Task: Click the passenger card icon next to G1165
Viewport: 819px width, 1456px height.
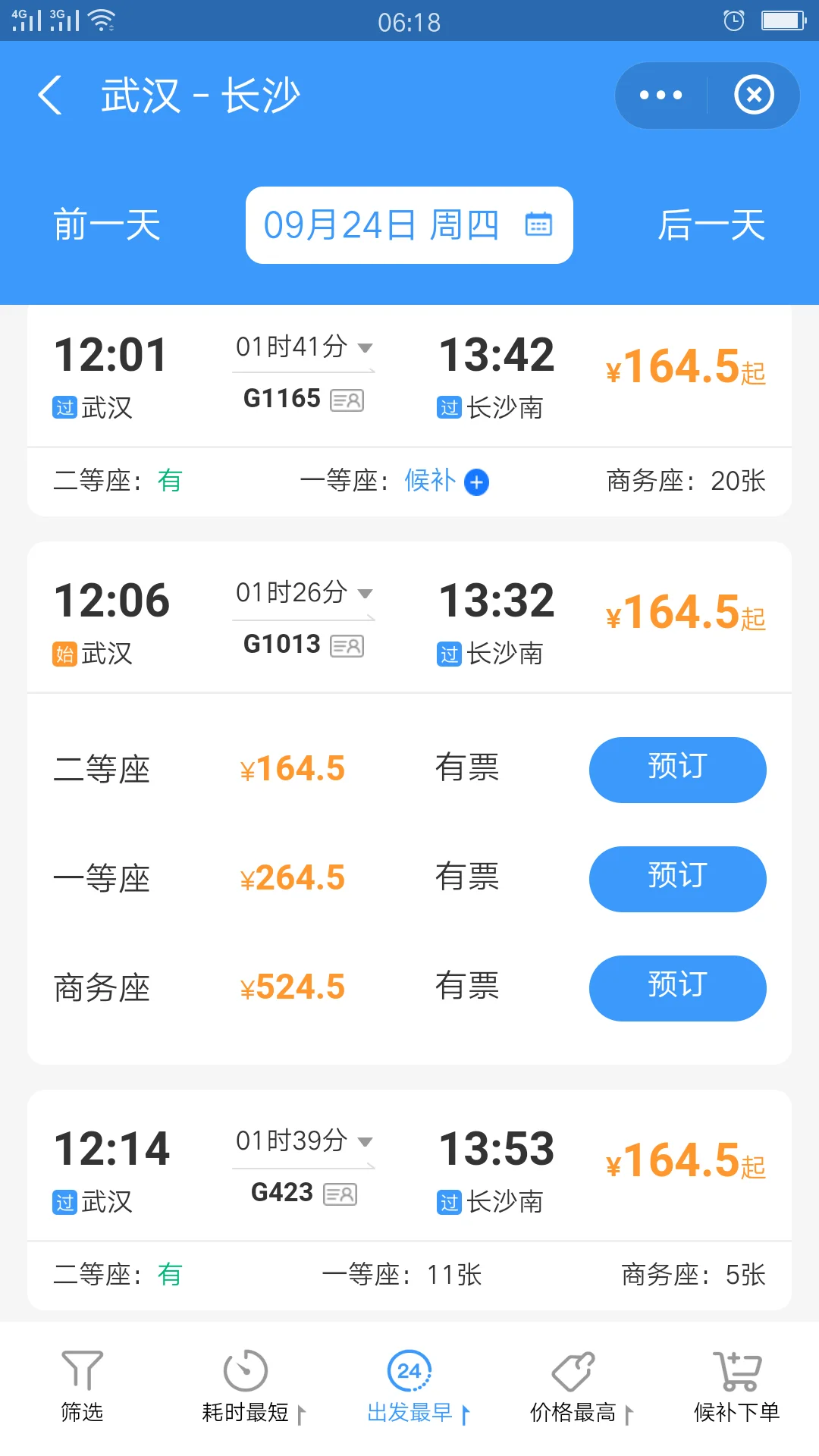Action: point(349,400)
